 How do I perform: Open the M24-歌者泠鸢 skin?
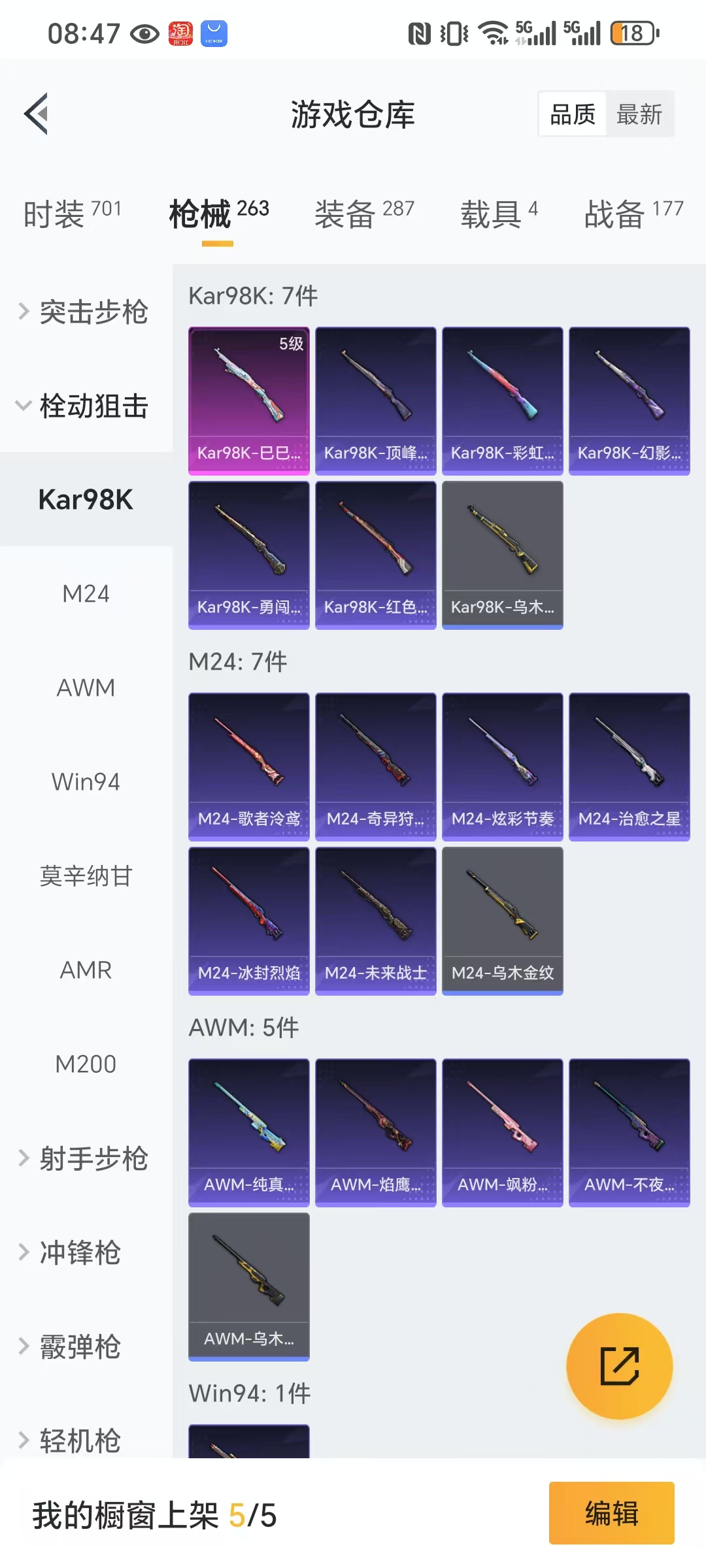248,766
